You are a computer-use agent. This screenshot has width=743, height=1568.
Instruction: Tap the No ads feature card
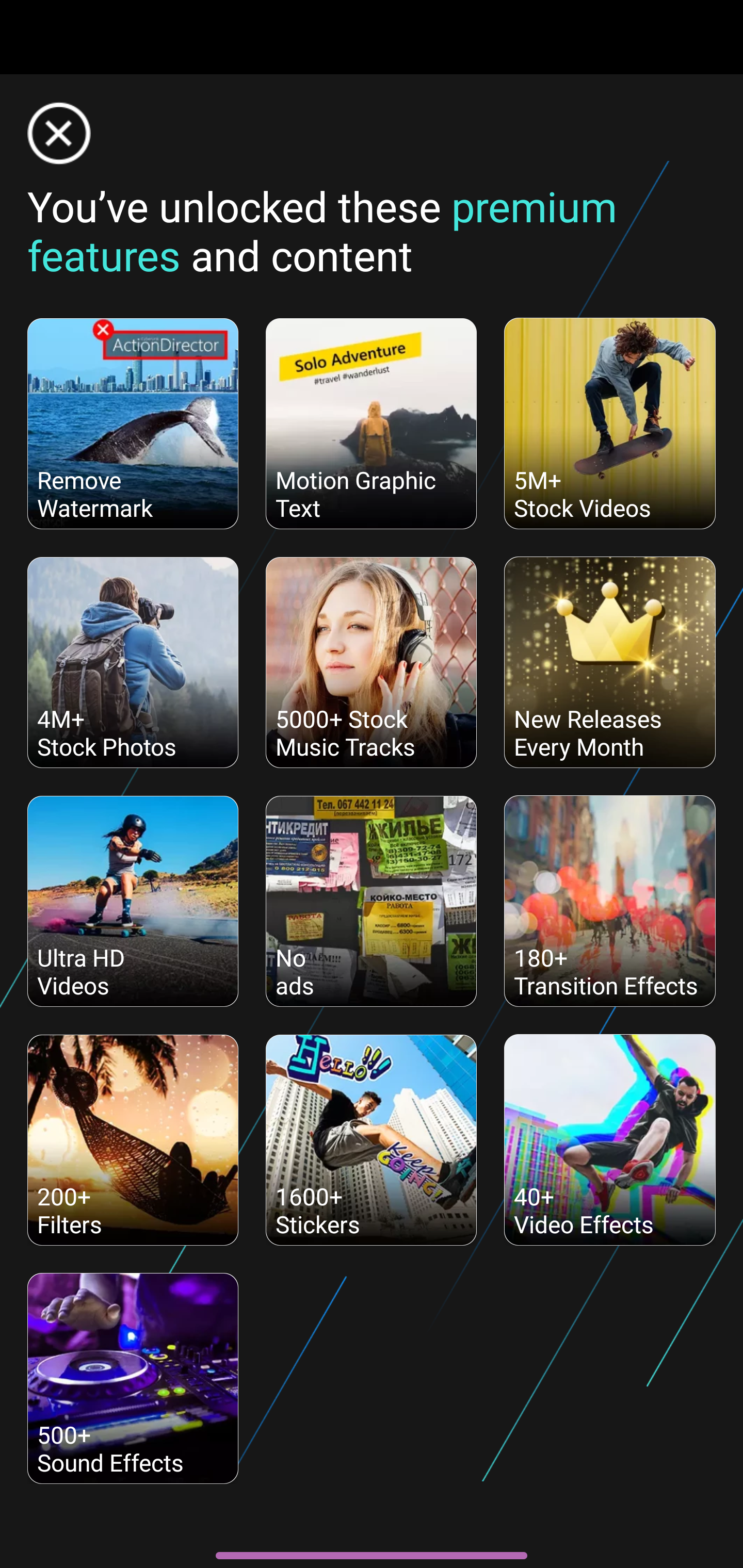[x=371, y=901]
